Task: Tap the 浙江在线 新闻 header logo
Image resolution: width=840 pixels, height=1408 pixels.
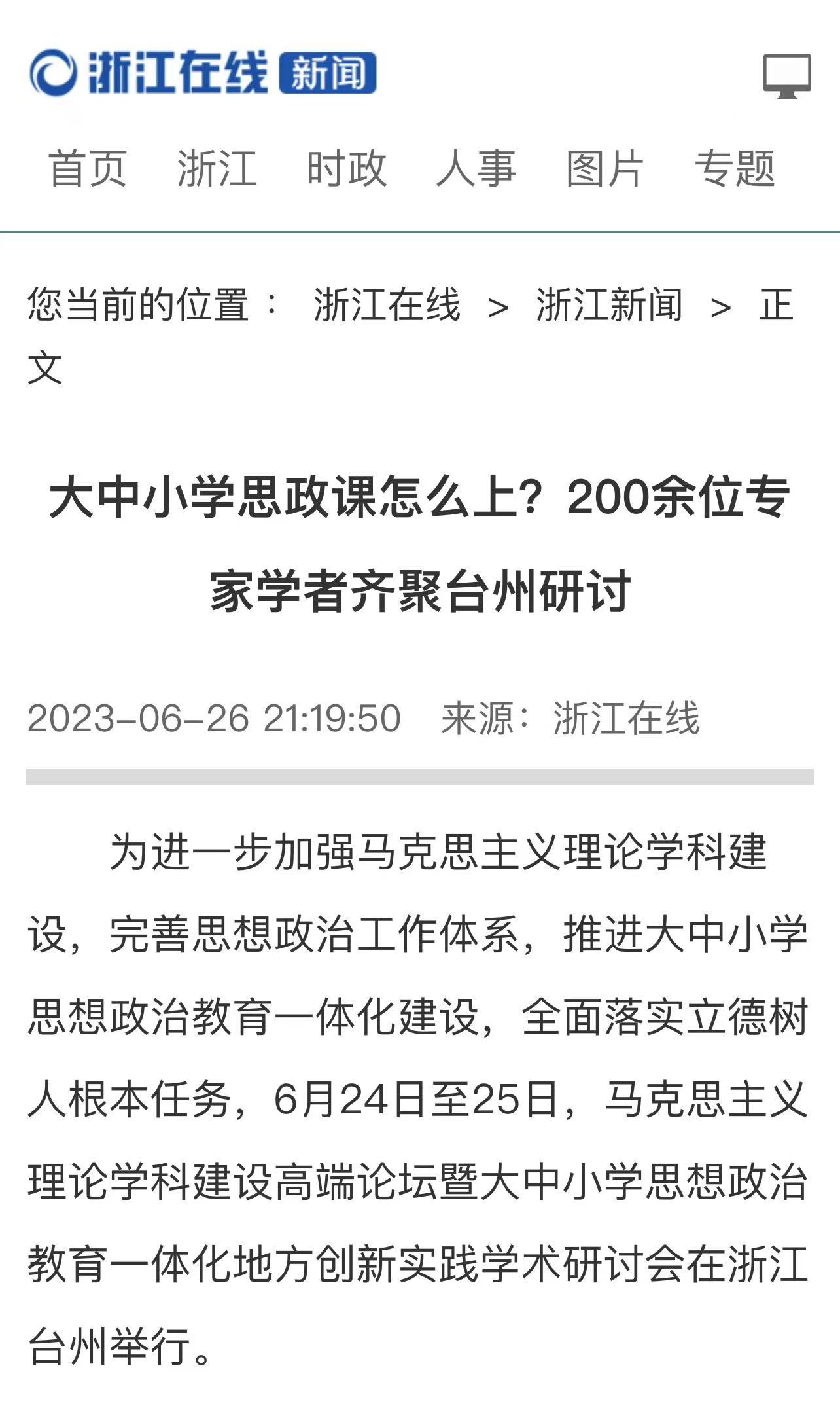Action: pos(203,72)
